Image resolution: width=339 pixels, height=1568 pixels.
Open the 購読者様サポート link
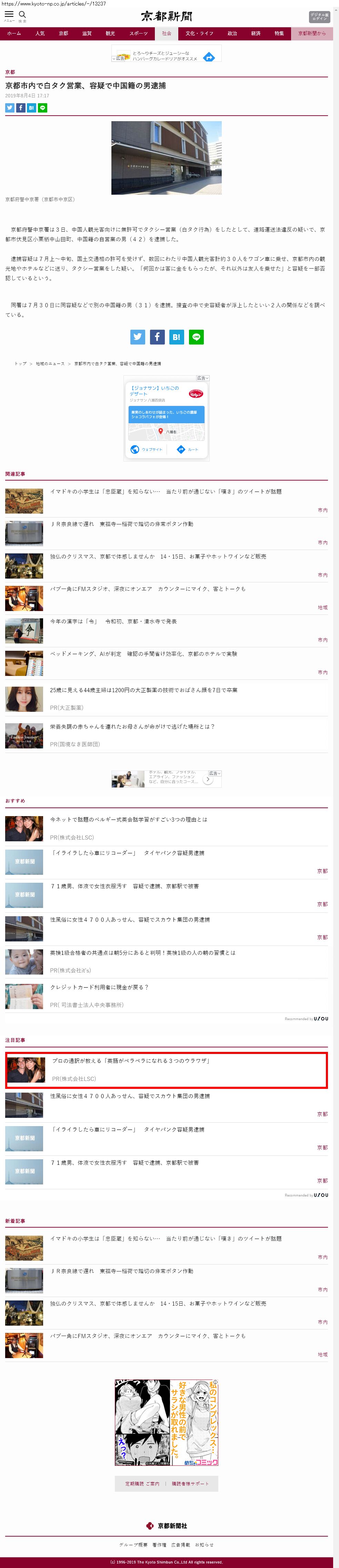(x=190, y=1484)
